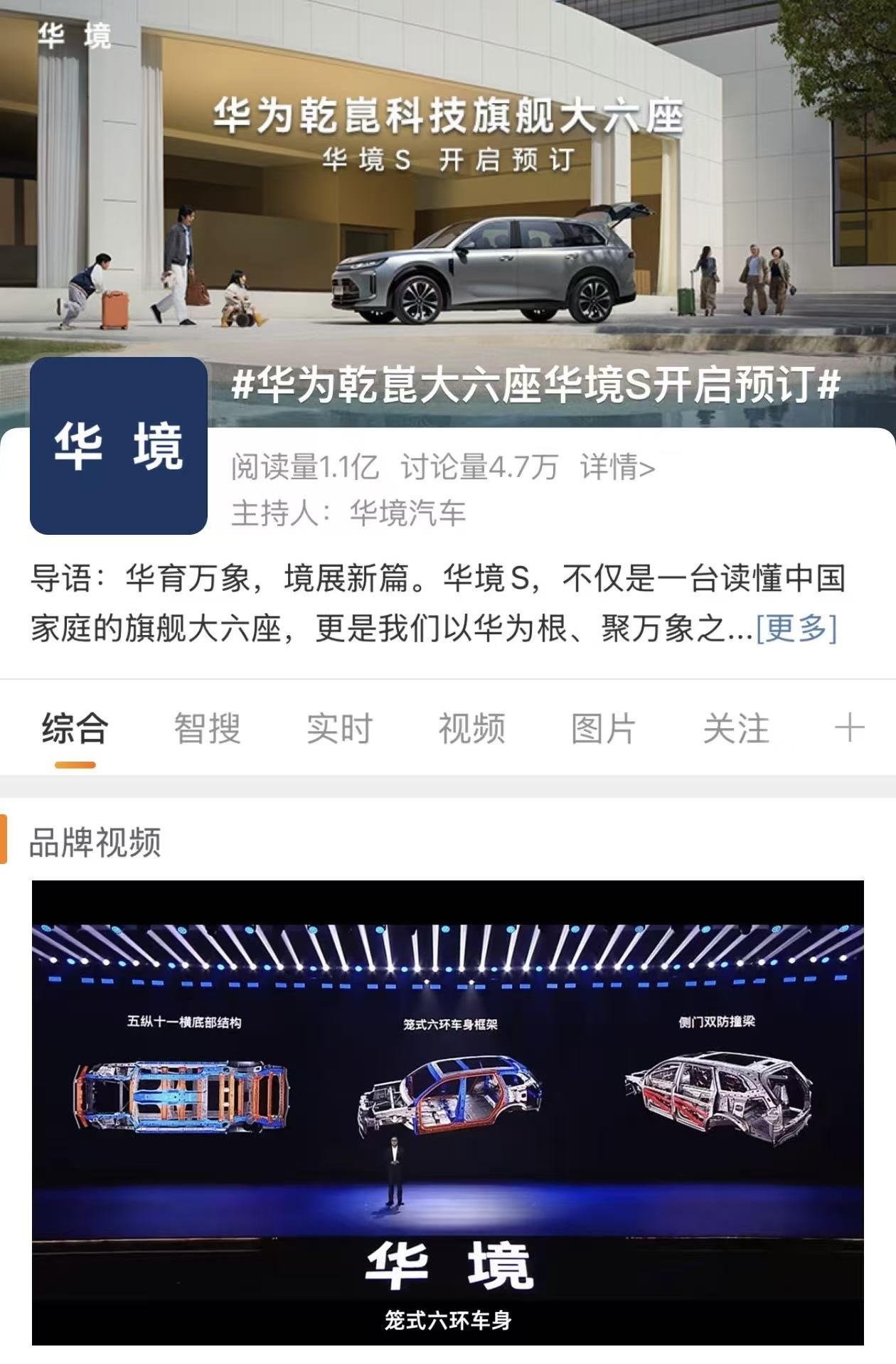Image resolution: width=896 pixels, height=1364 pixels.
Task: Switch to the 实时 tab
Action: [339, 729]
